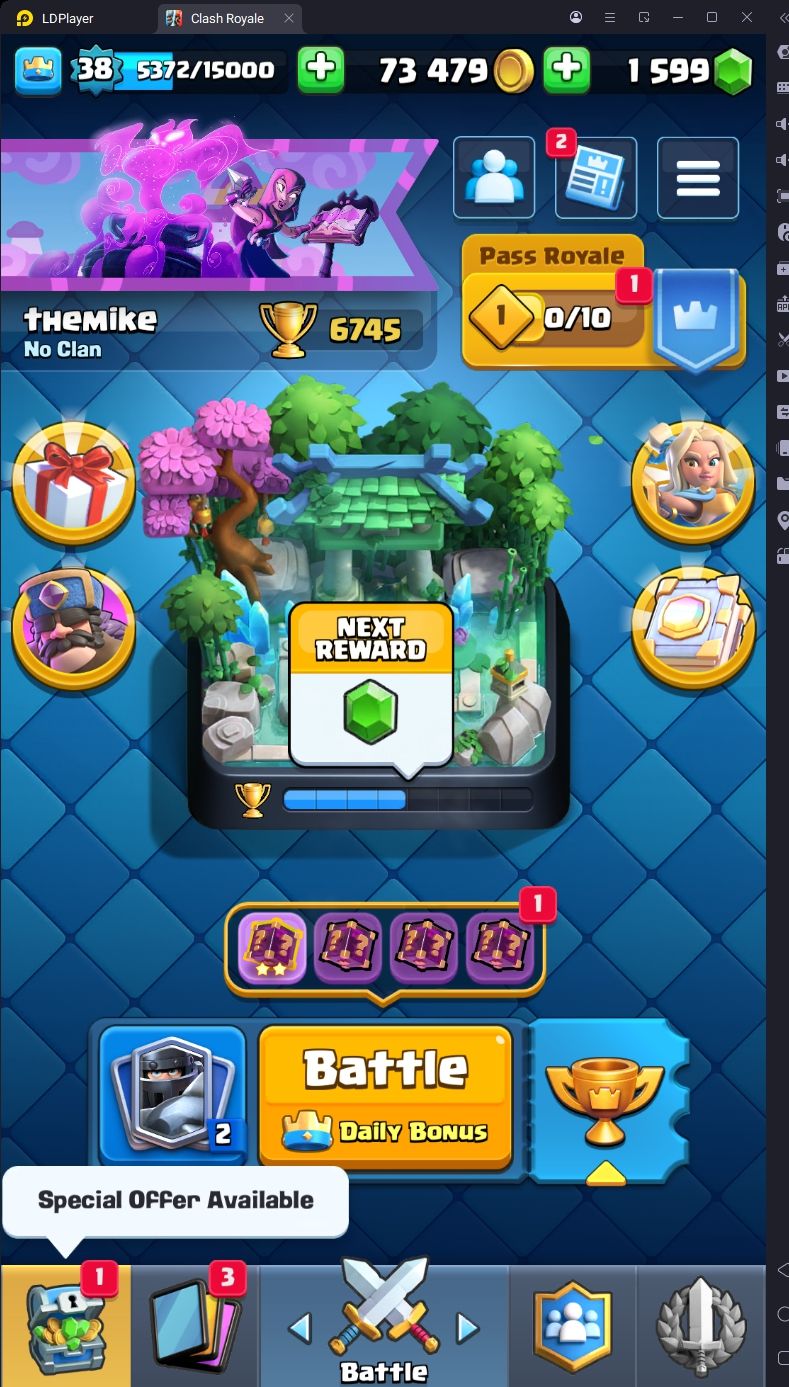Switch to the Events sword tab
The height and width of the screenshot is (1387, 789).
pos(701,1325)
